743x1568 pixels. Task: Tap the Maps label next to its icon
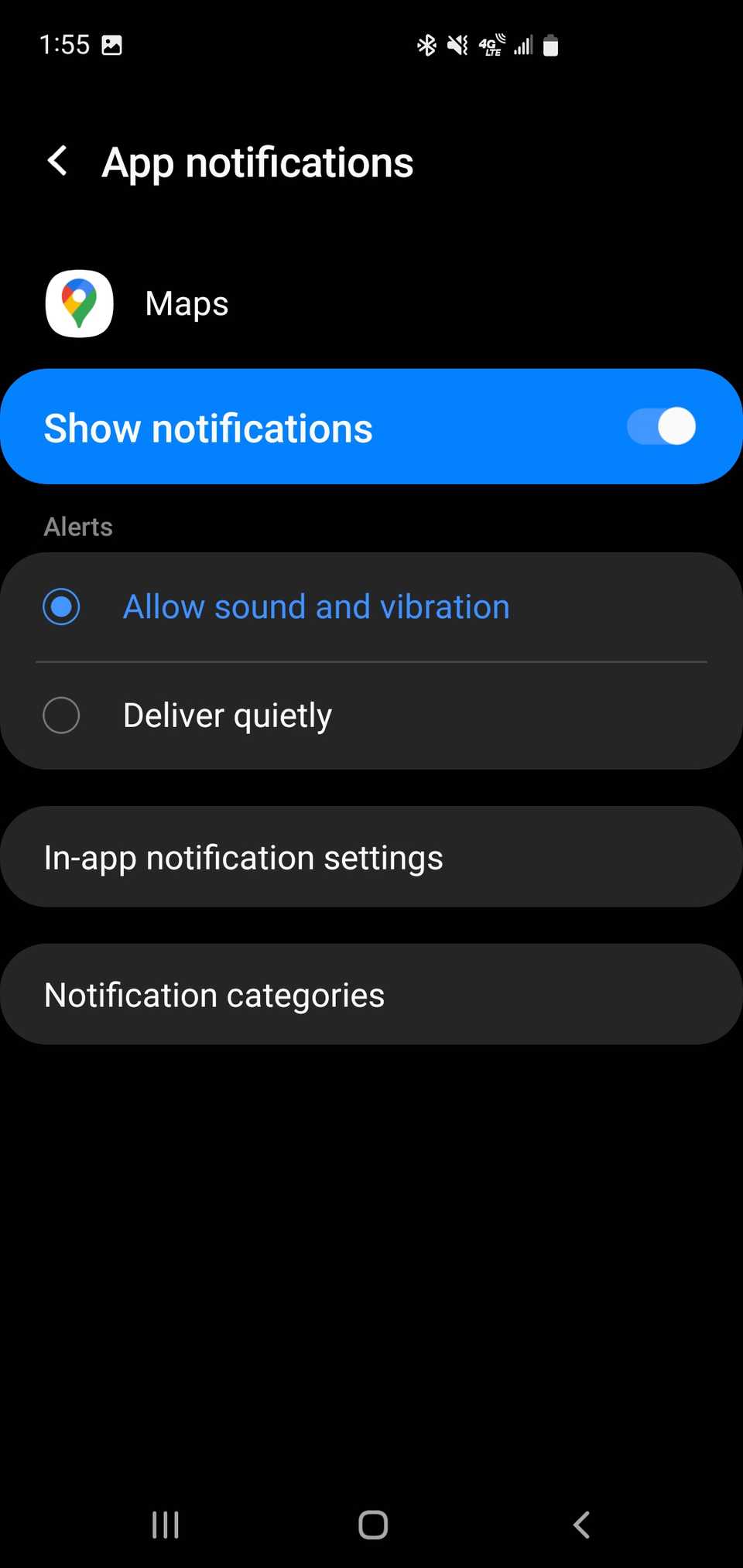tap(186, 303)
